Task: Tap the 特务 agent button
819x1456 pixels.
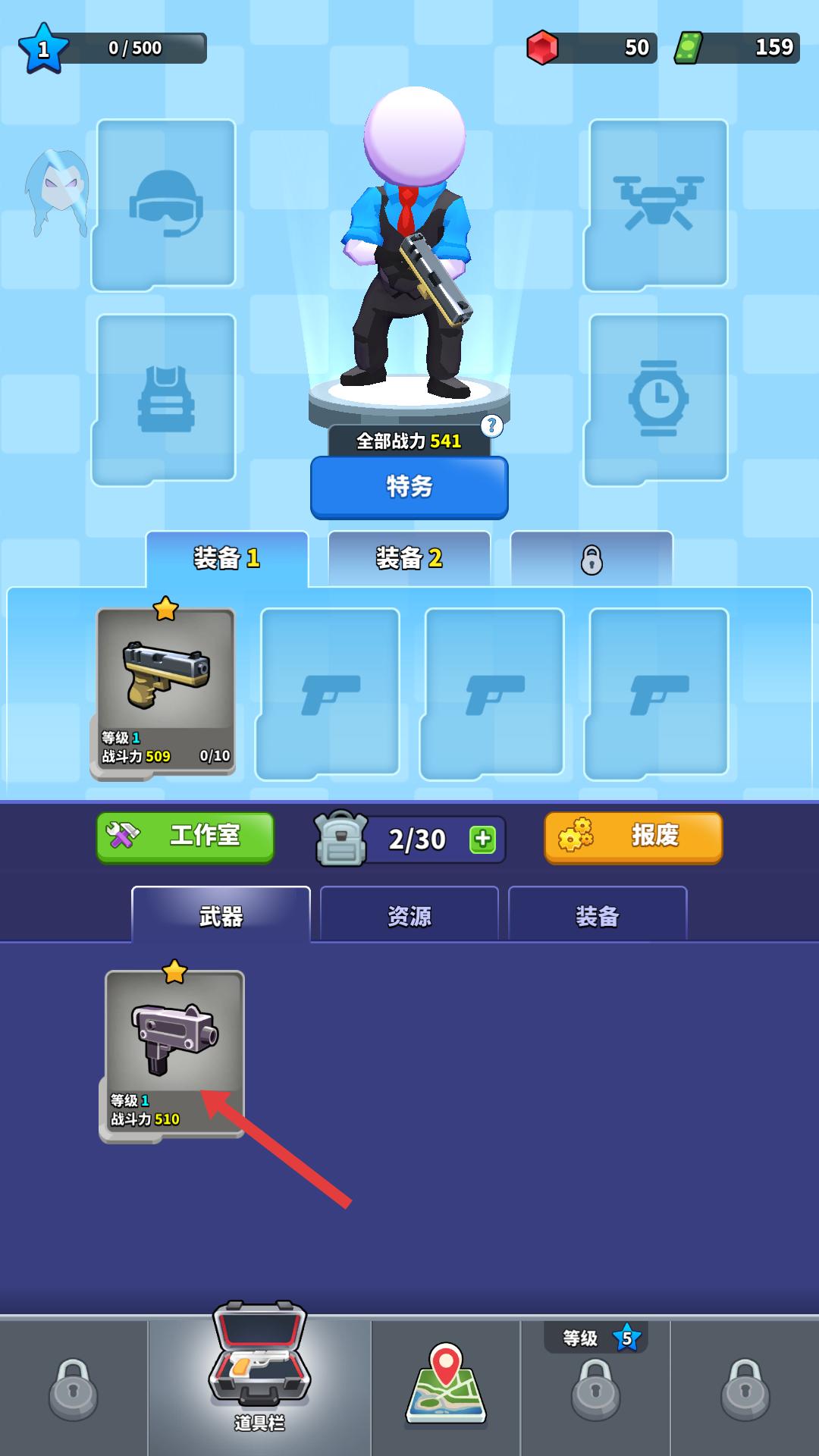Action: tap(409, 487)
